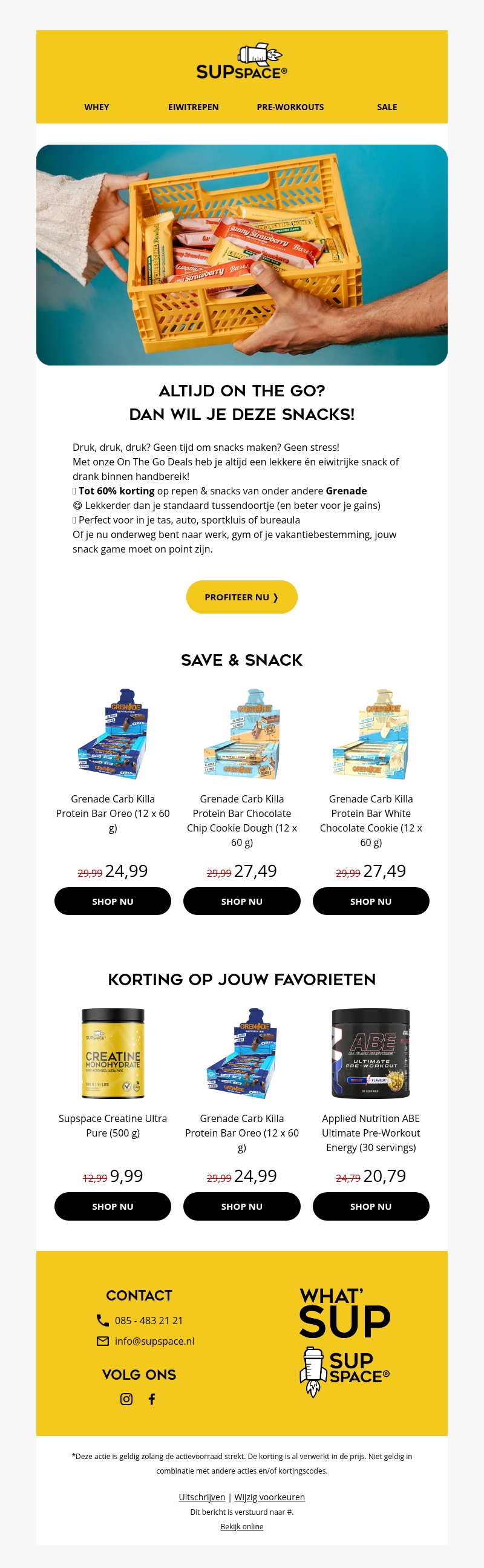Image resolution: width=484 pixels, height=1568 pixels.
Task: Open the WHEY category link
Action: [97, 107]
